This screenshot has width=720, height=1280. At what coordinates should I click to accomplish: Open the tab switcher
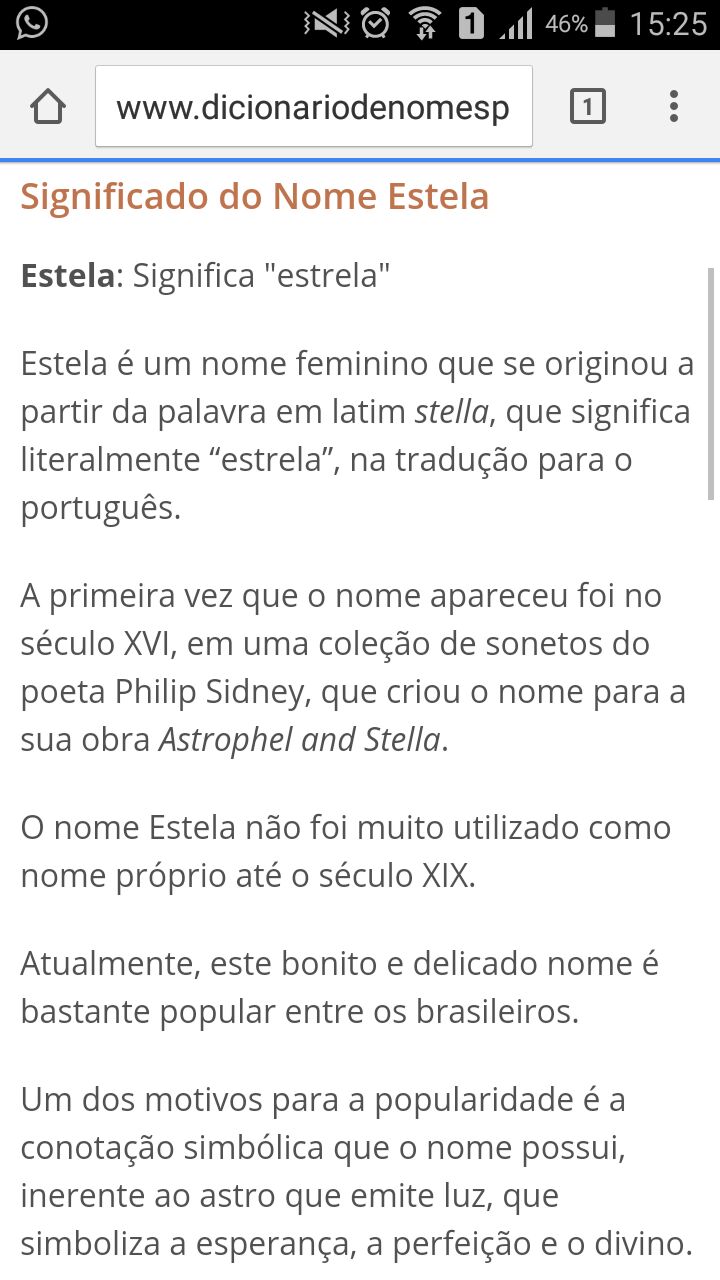coord(588,106)
